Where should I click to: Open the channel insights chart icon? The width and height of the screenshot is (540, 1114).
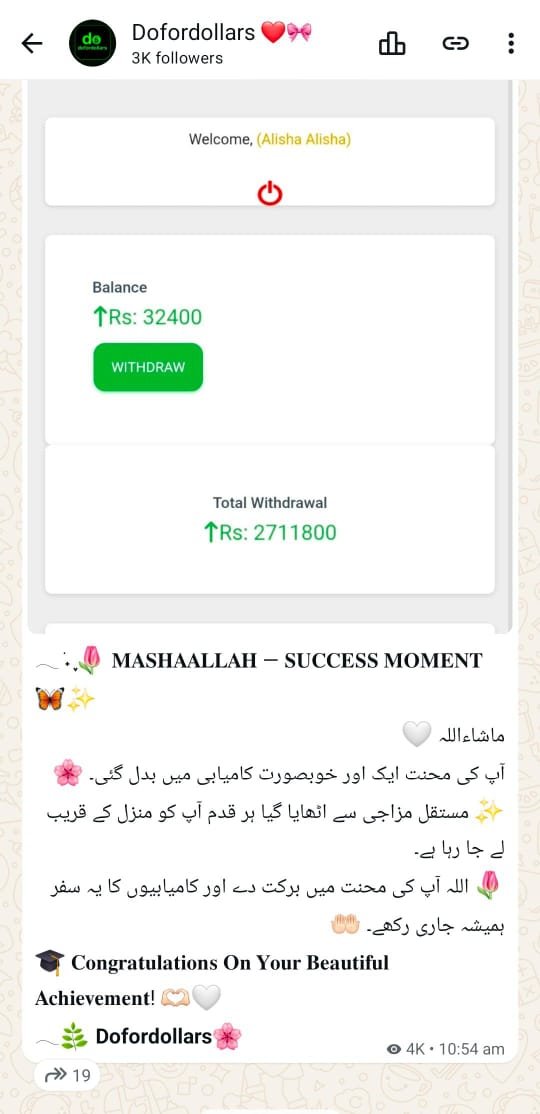(x=392, y=44)
